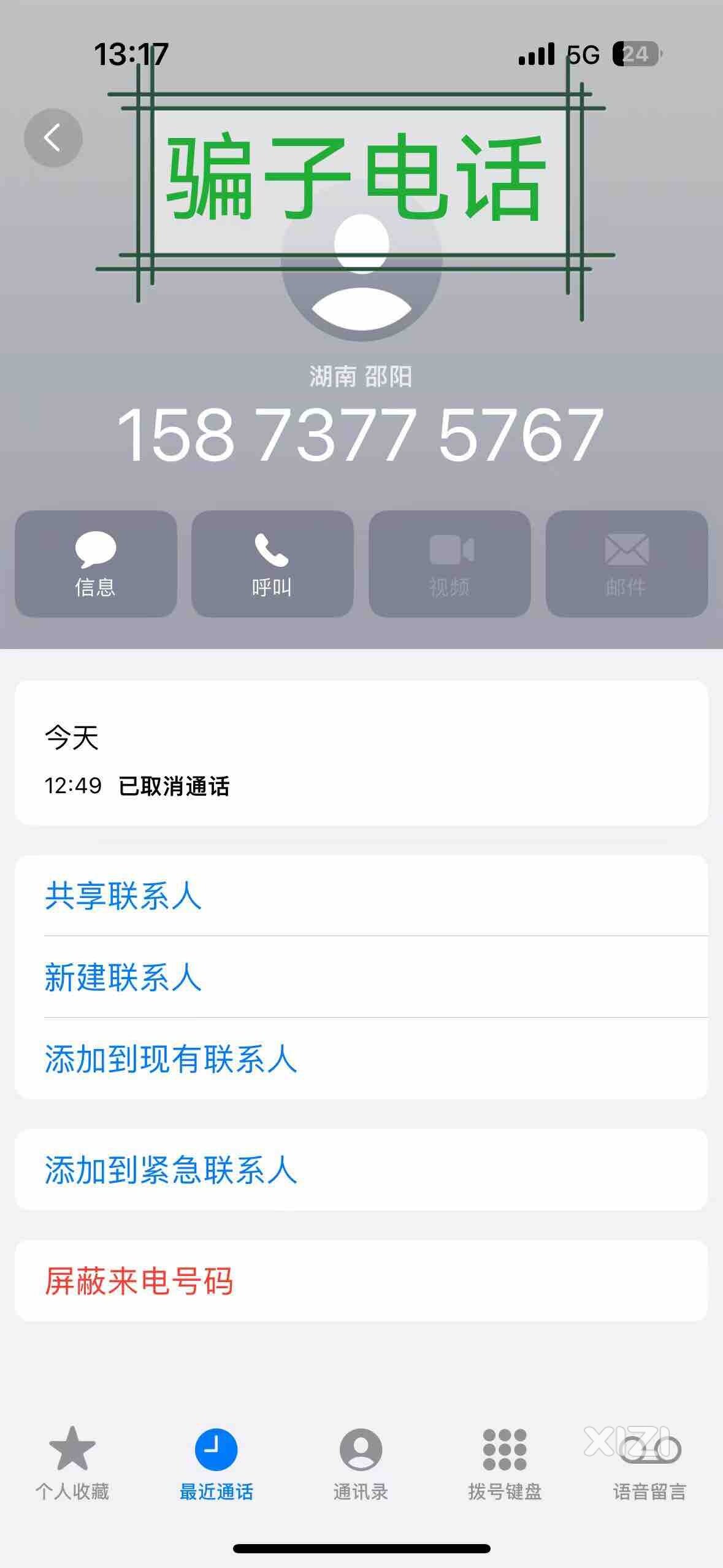Tap 添加到紧急联系人
The width and height of the screenshot is (723, 1568).
(x=361, y=1170)
